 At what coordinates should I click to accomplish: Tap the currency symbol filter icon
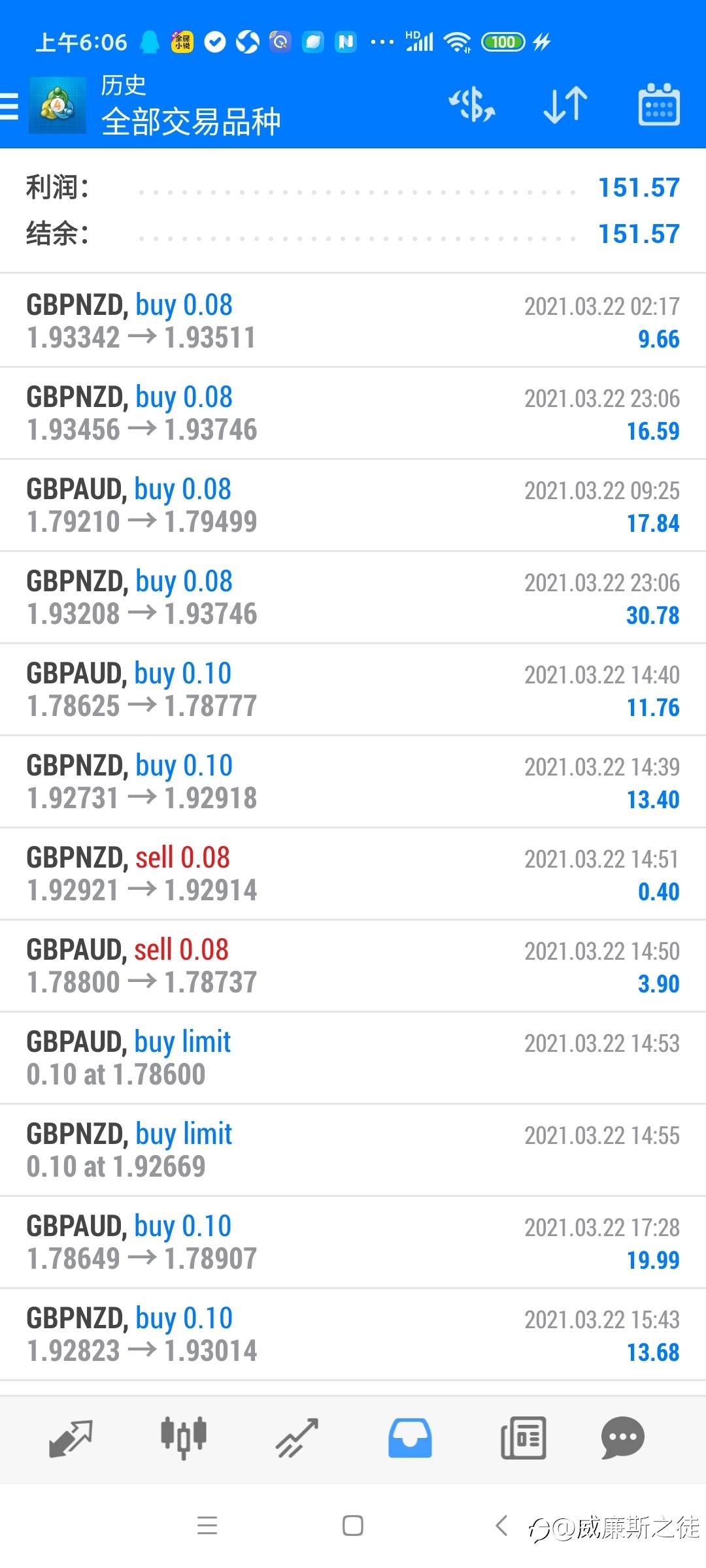pos(472,105)
